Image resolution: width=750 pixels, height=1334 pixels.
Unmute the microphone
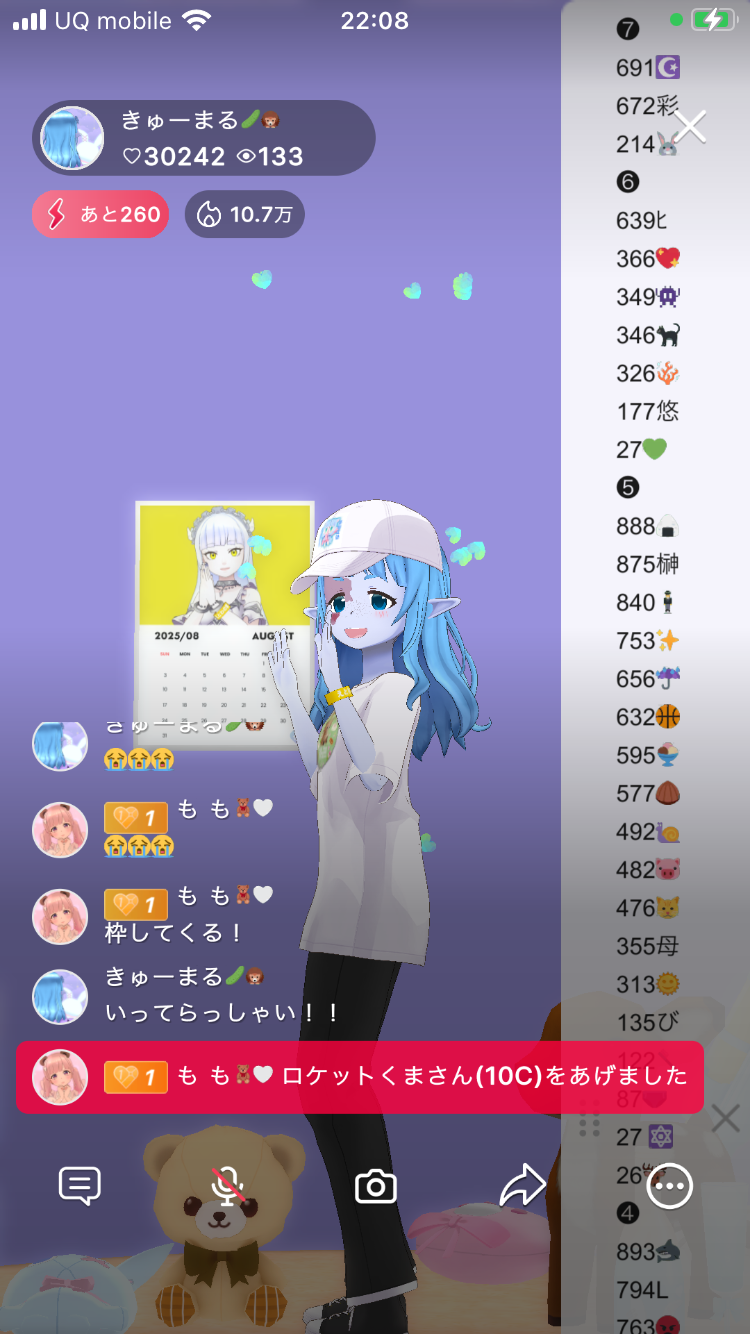coord(229,1186)
